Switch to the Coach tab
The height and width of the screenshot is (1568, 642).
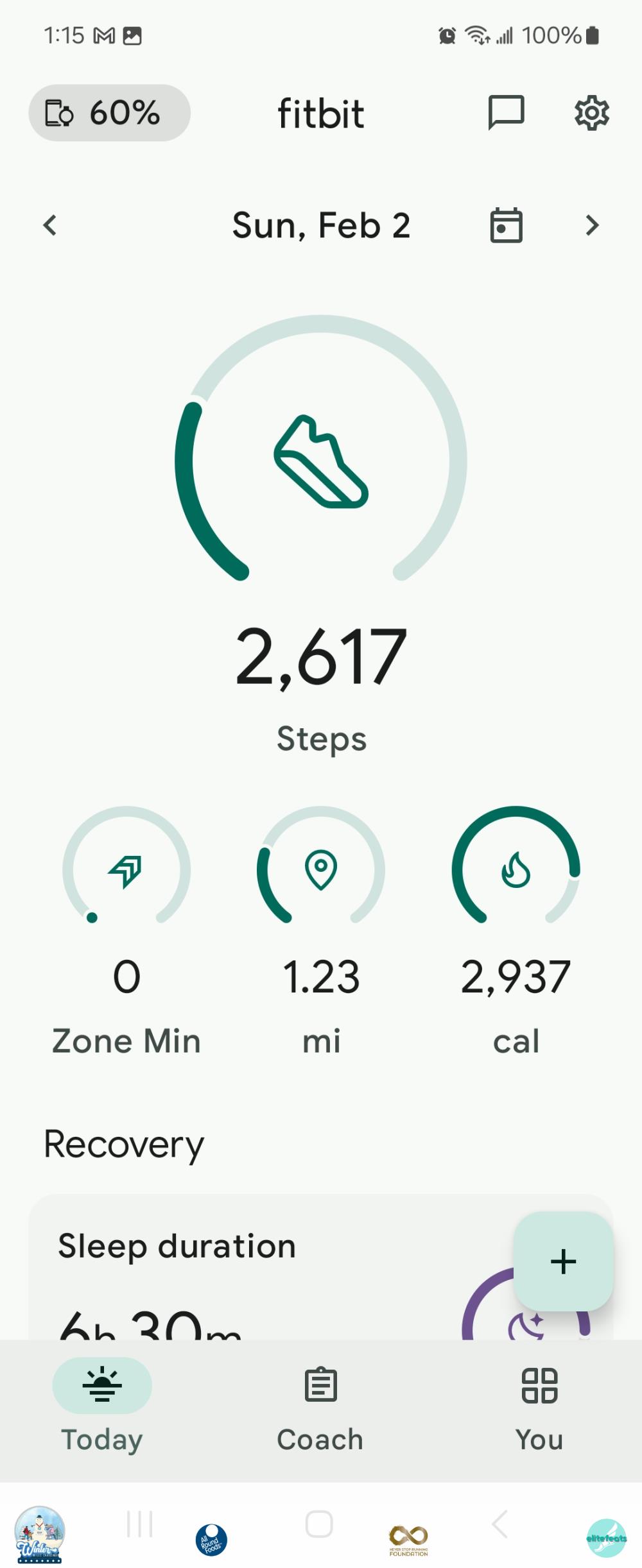click(x=320, y=1405)
